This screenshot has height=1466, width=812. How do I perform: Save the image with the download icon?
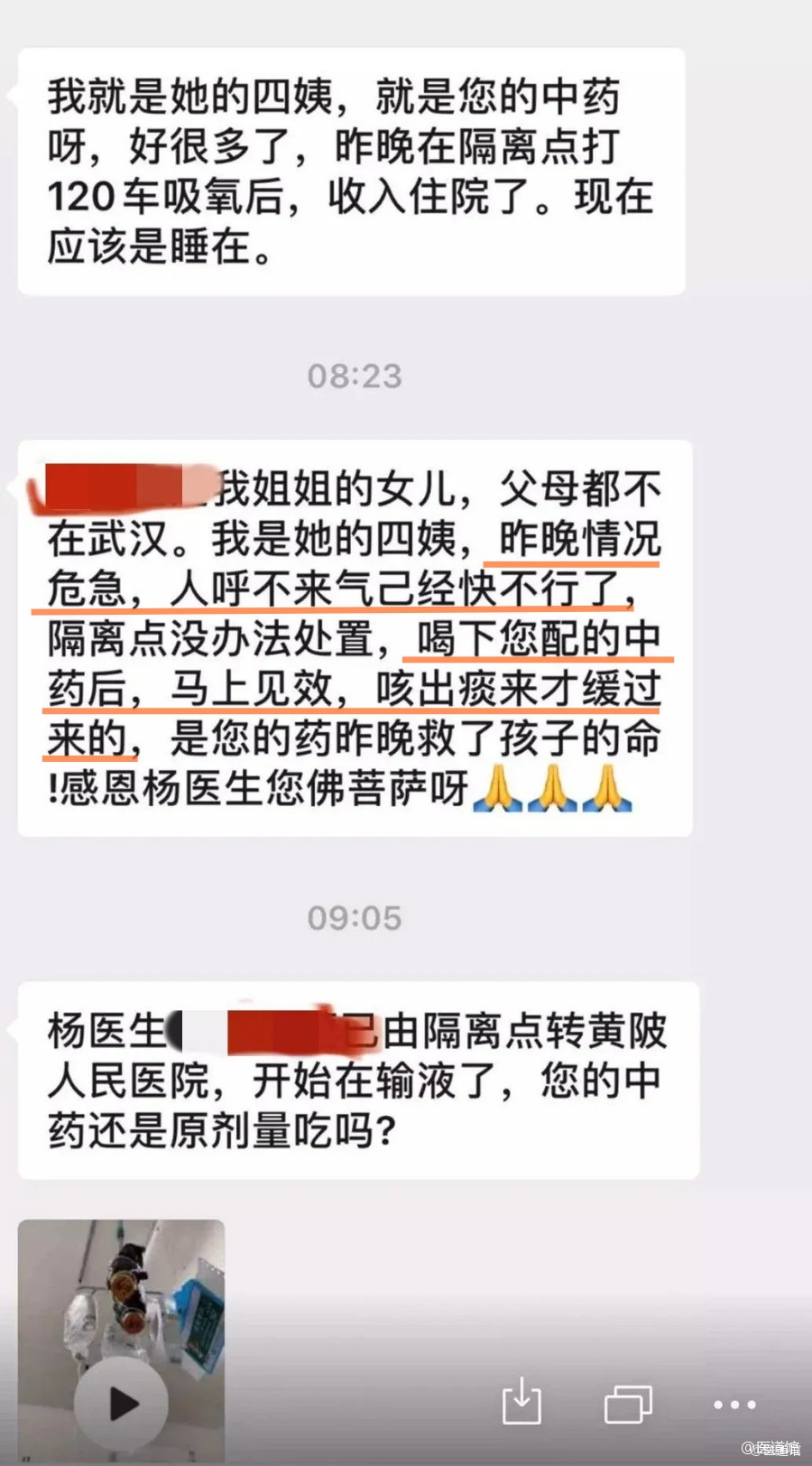click(x=521, y=1403)
